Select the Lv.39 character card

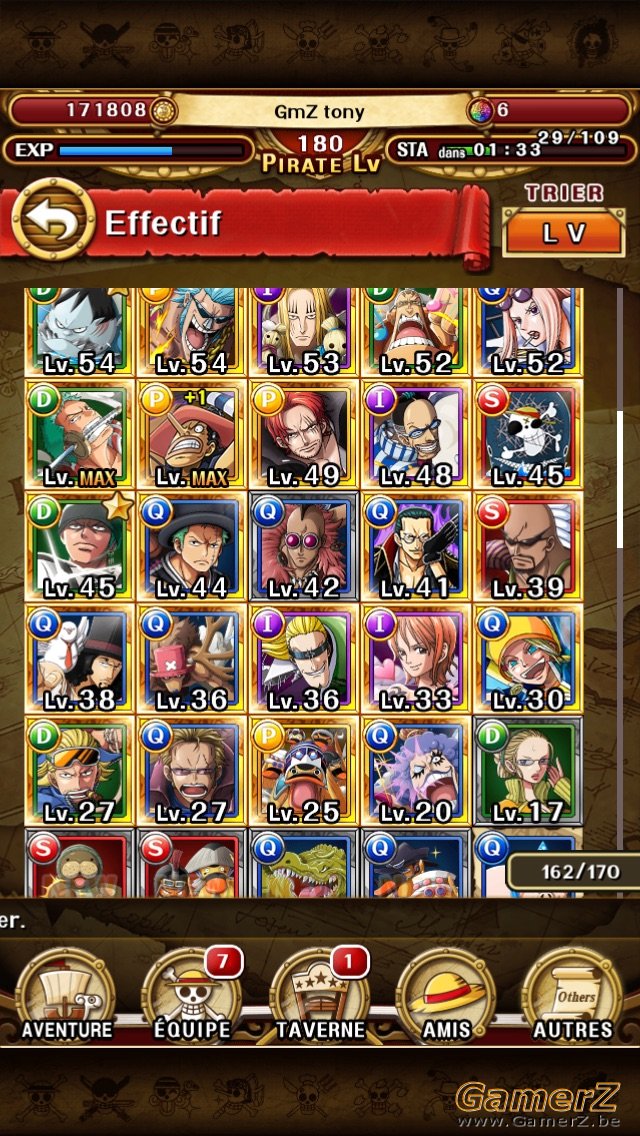tap(528, 547)
